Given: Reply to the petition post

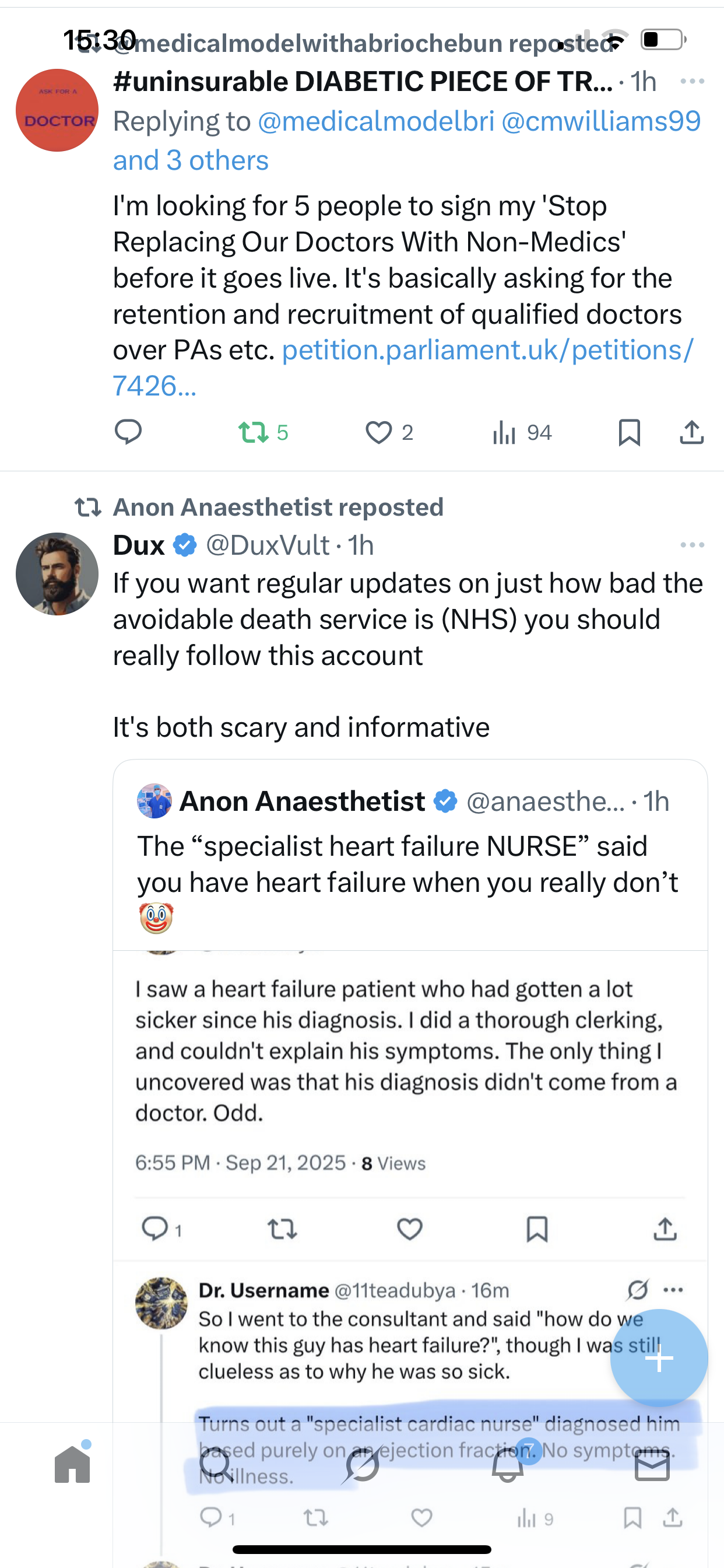Looking at the screenshot, I should [x=128, y=432].
